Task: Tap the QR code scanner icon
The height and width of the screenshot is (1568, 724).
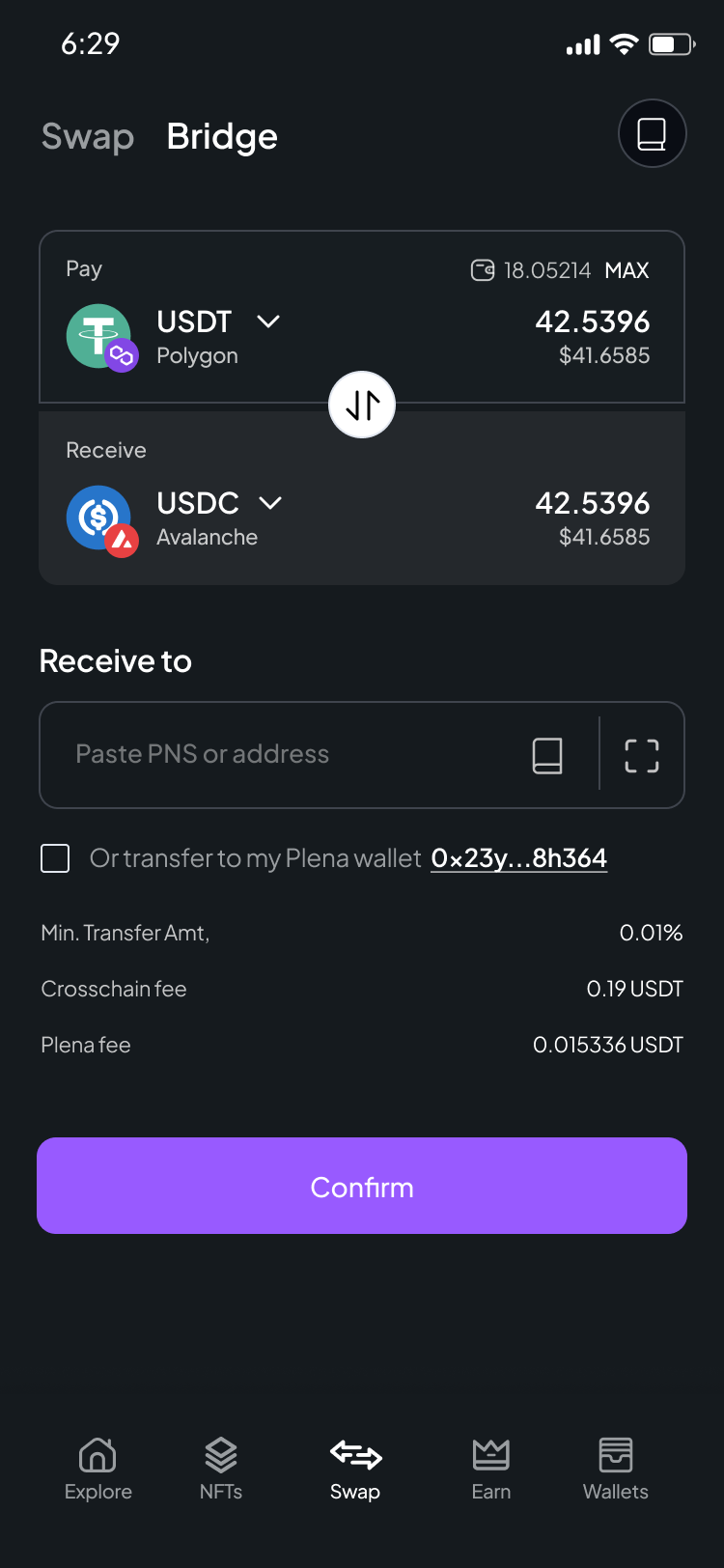Action: (x=641, y=757)
